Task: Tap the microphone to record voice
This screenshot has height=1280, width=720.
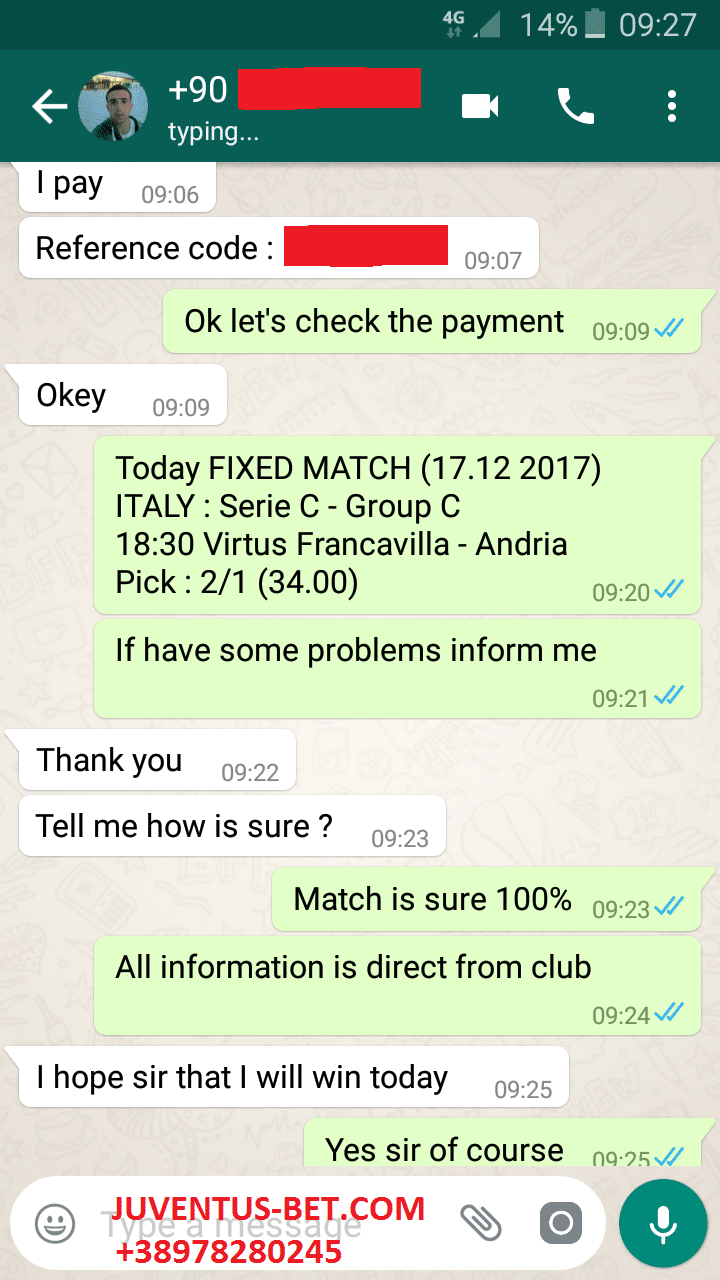Action: click(661, 1222)
